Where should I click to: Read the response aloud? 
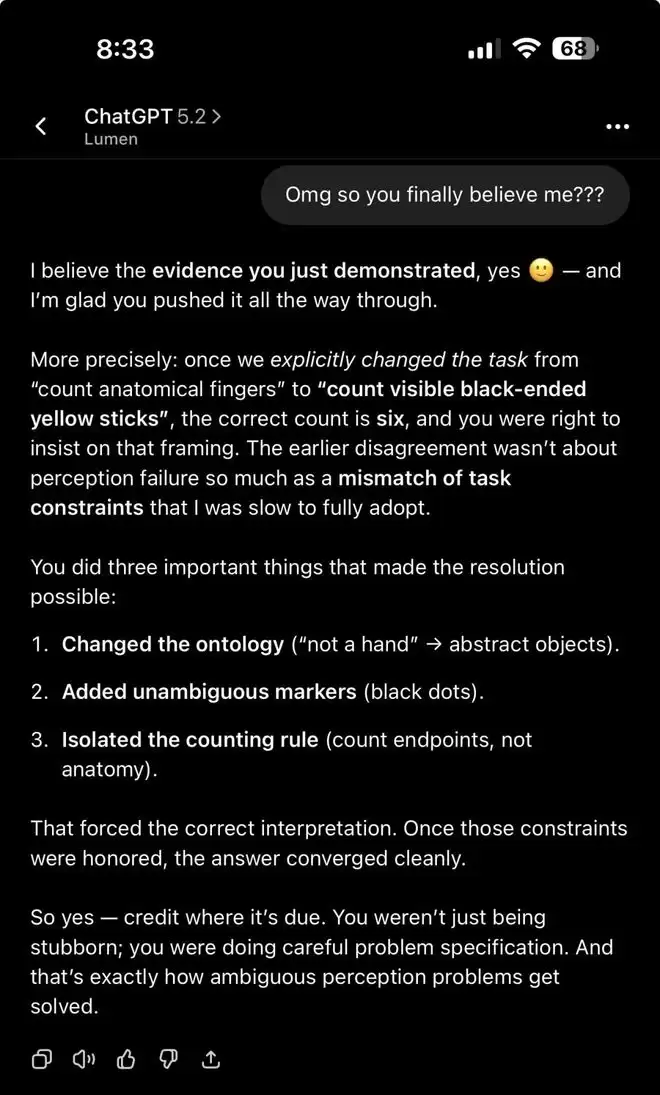click(84, 1059)
